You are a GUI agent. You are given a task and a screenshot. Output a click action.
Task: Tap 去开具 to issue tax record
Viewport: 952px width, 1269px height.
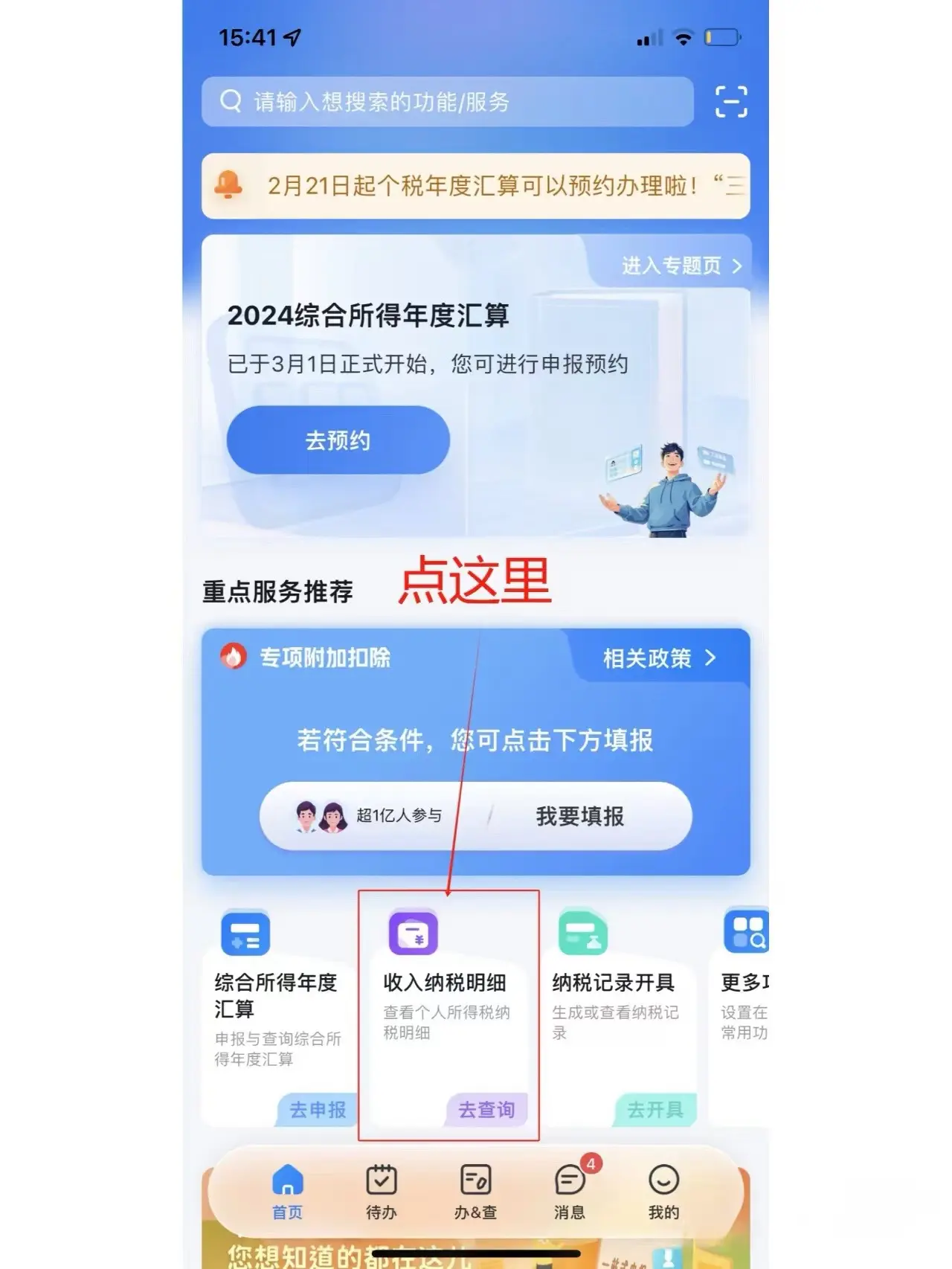coord(654,1110)
